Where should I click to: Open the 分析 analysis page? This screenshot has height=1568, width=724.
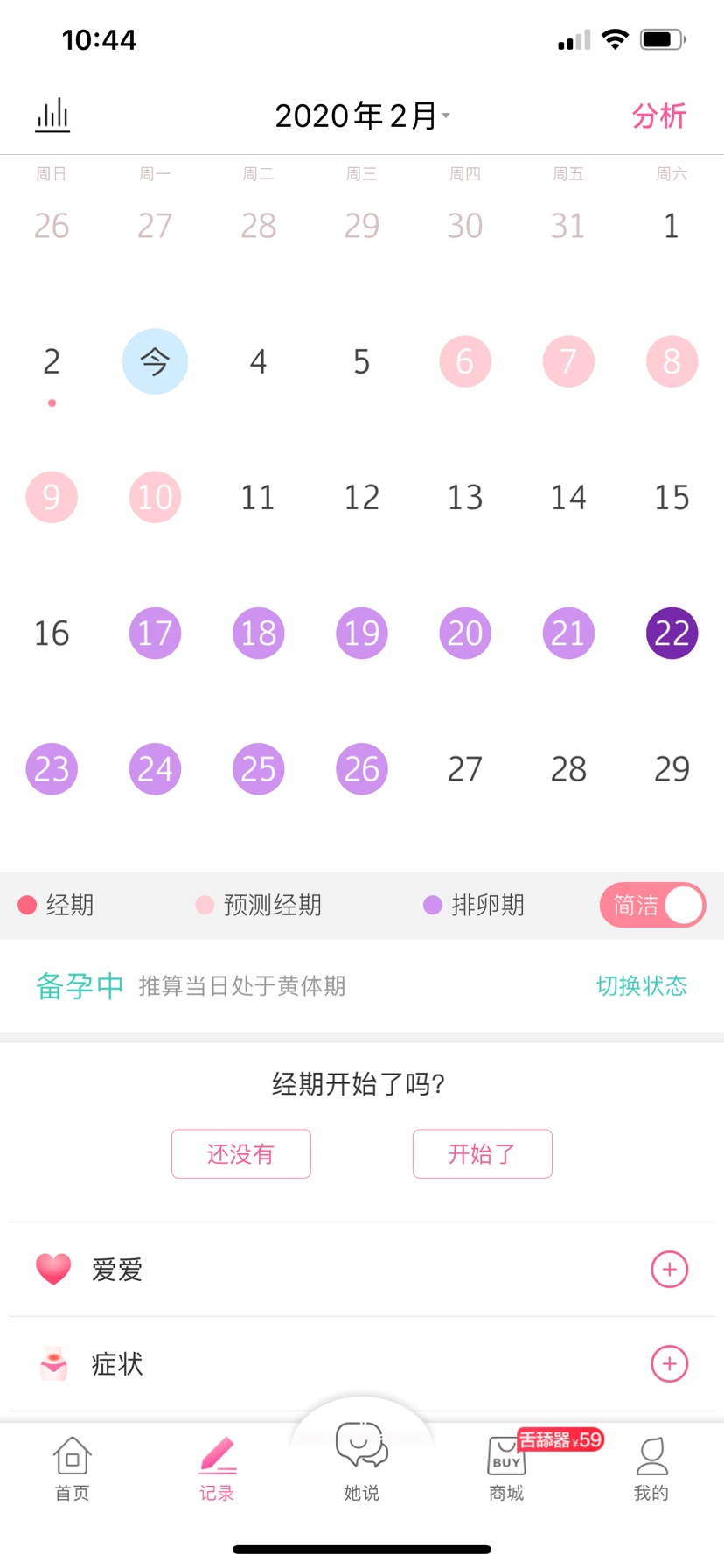coord(658,115)
